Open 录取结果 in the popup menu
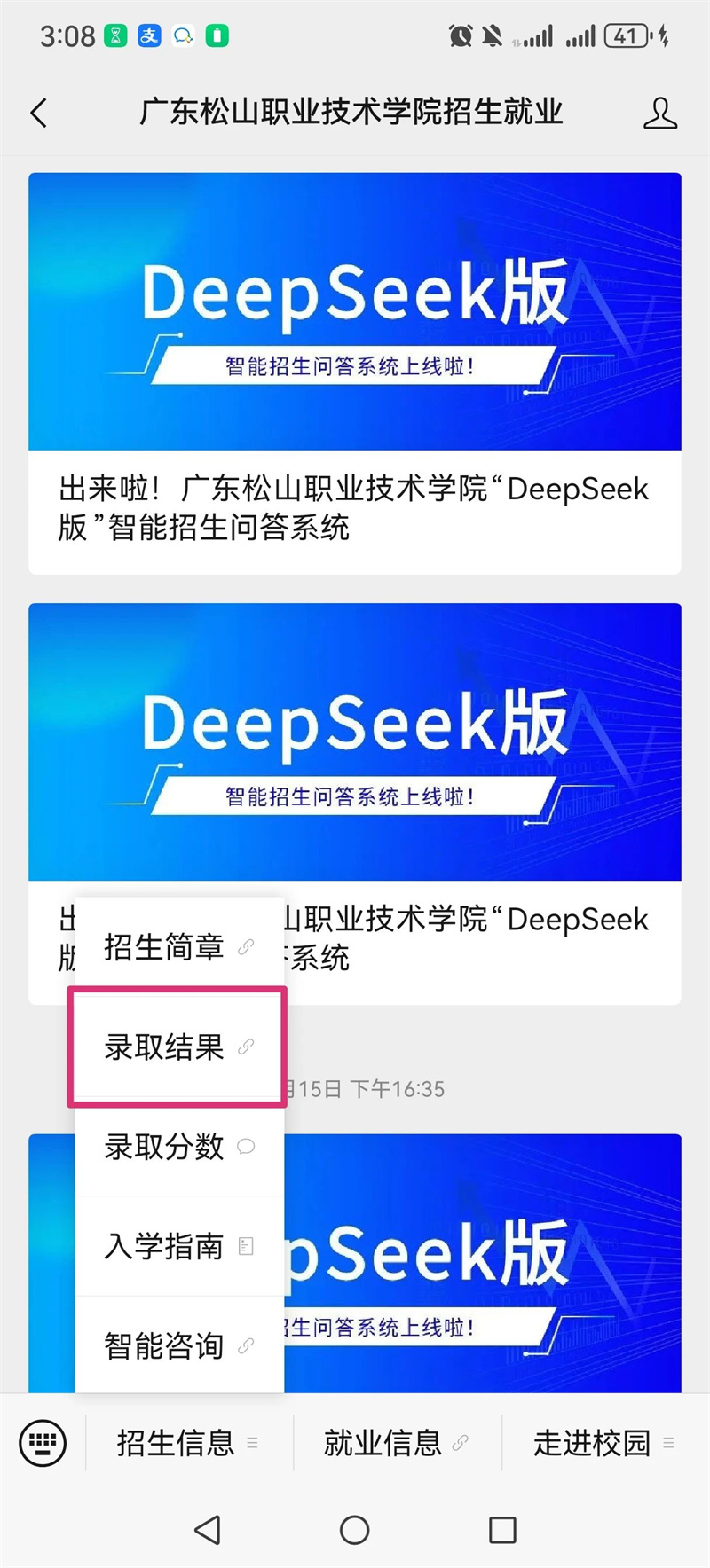 pyautogui.click(x=177, y=1047)
